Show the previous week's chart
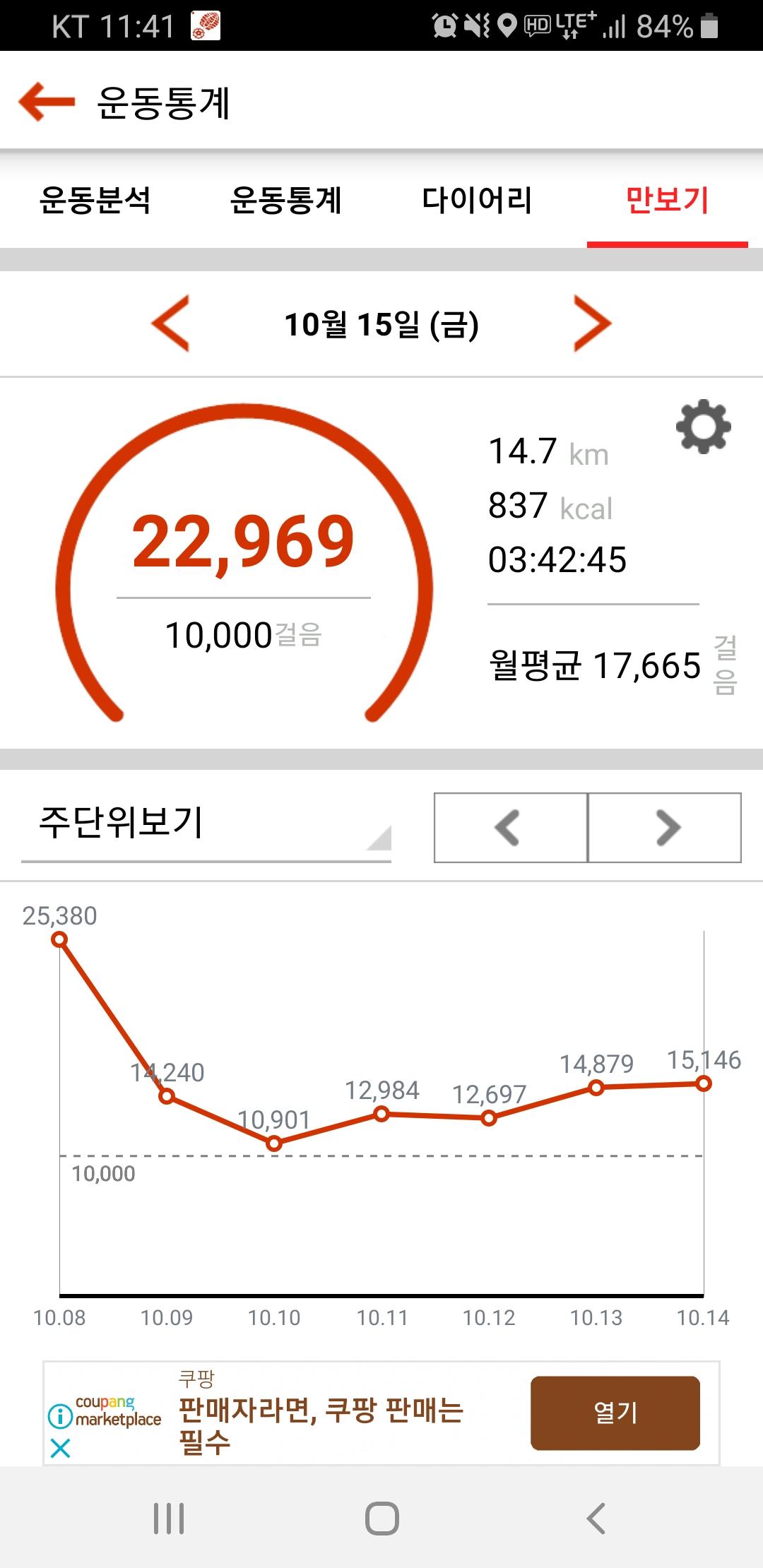This screenshot has width=763, height=1568. point(510,828)
